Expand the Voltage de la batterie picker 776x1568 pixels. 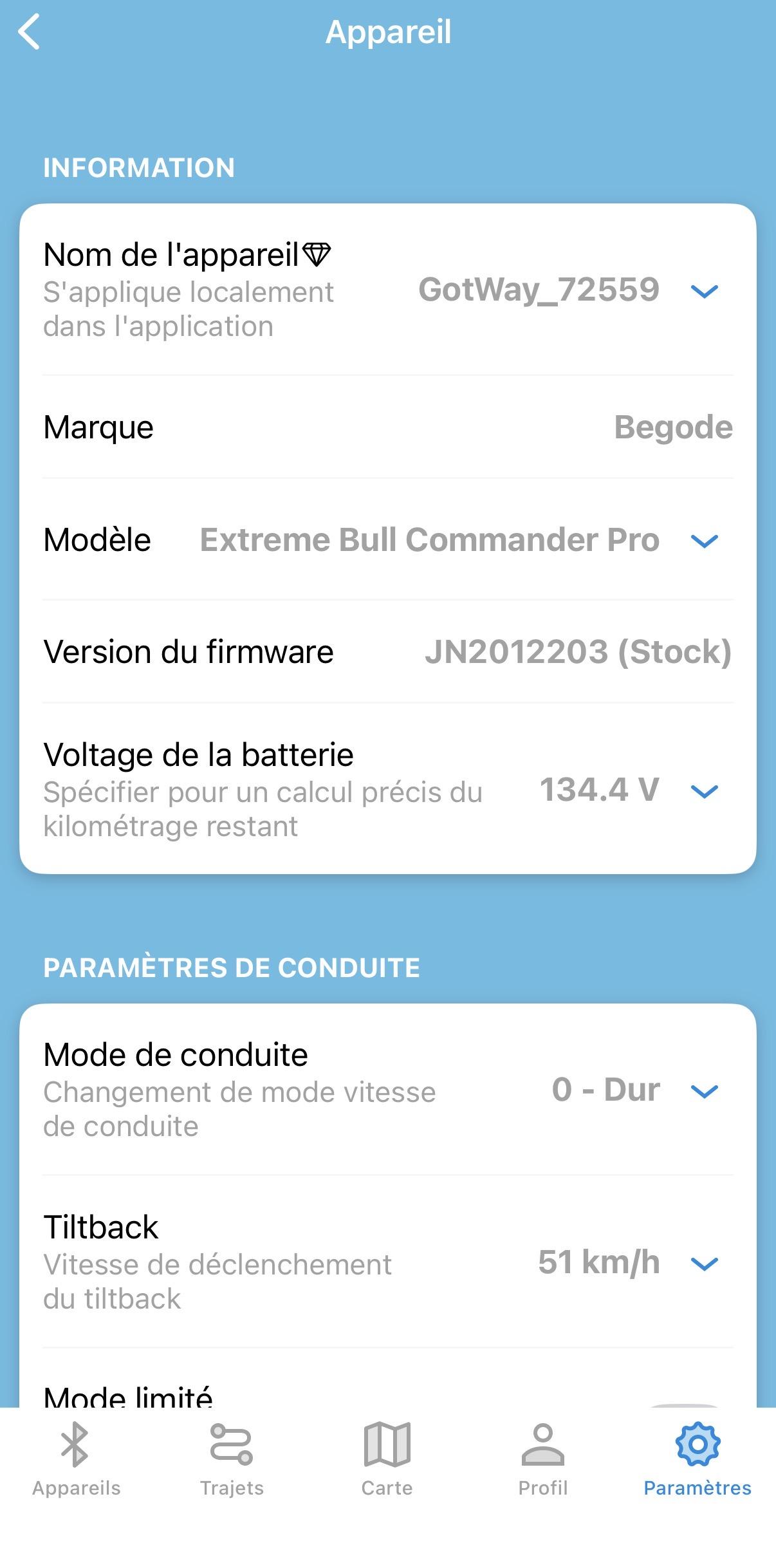pyautogui.click(x=703, y=790)
